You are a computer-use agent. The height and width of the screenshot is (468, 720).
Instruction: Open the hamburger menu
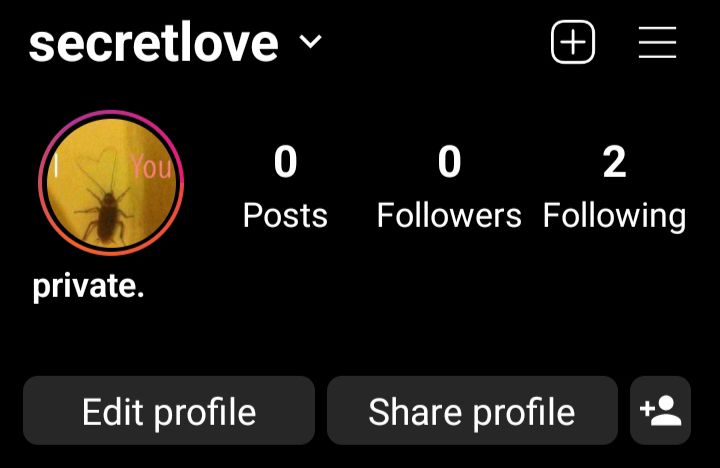coord(657,43)
